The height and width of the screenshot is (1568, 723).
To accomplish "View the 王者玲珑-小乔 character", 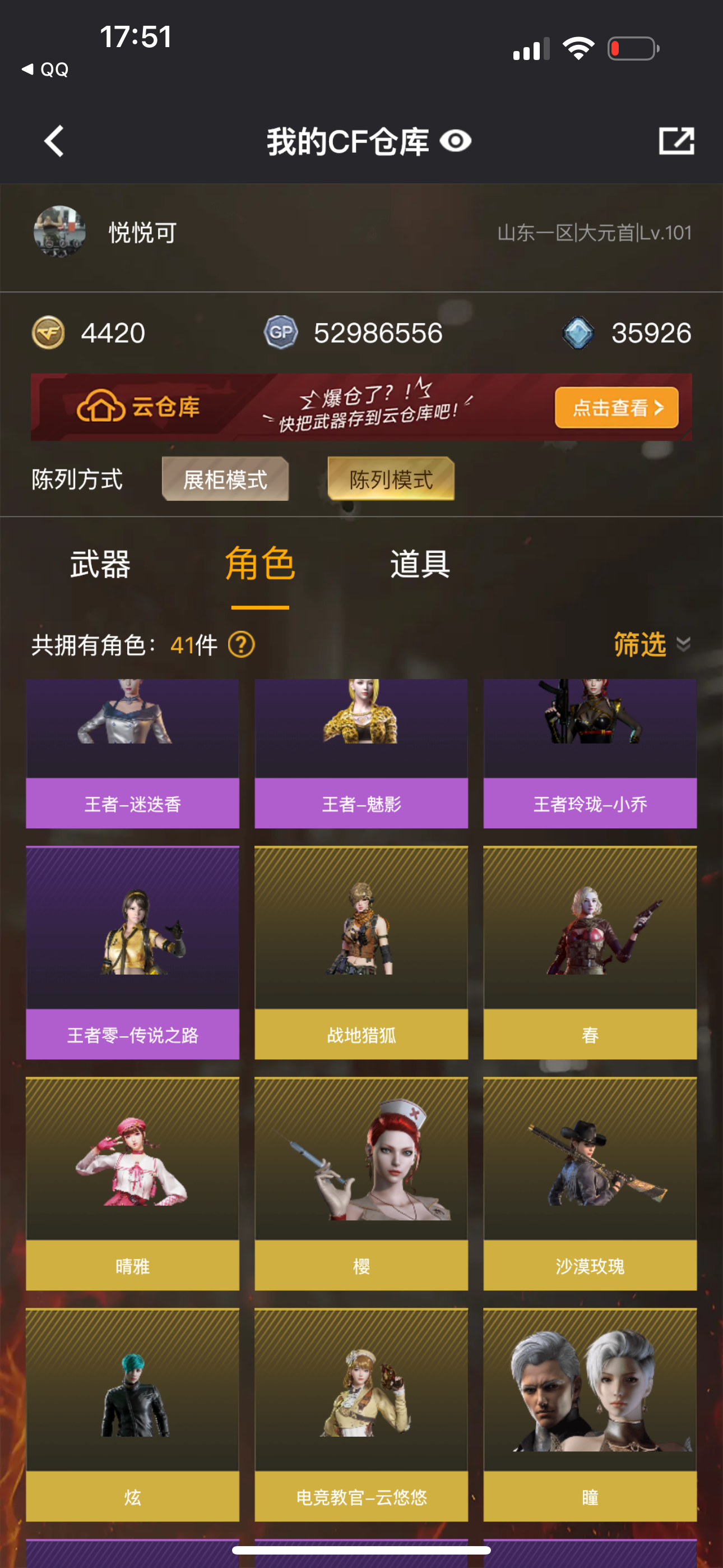I will (x=590, y=754).
